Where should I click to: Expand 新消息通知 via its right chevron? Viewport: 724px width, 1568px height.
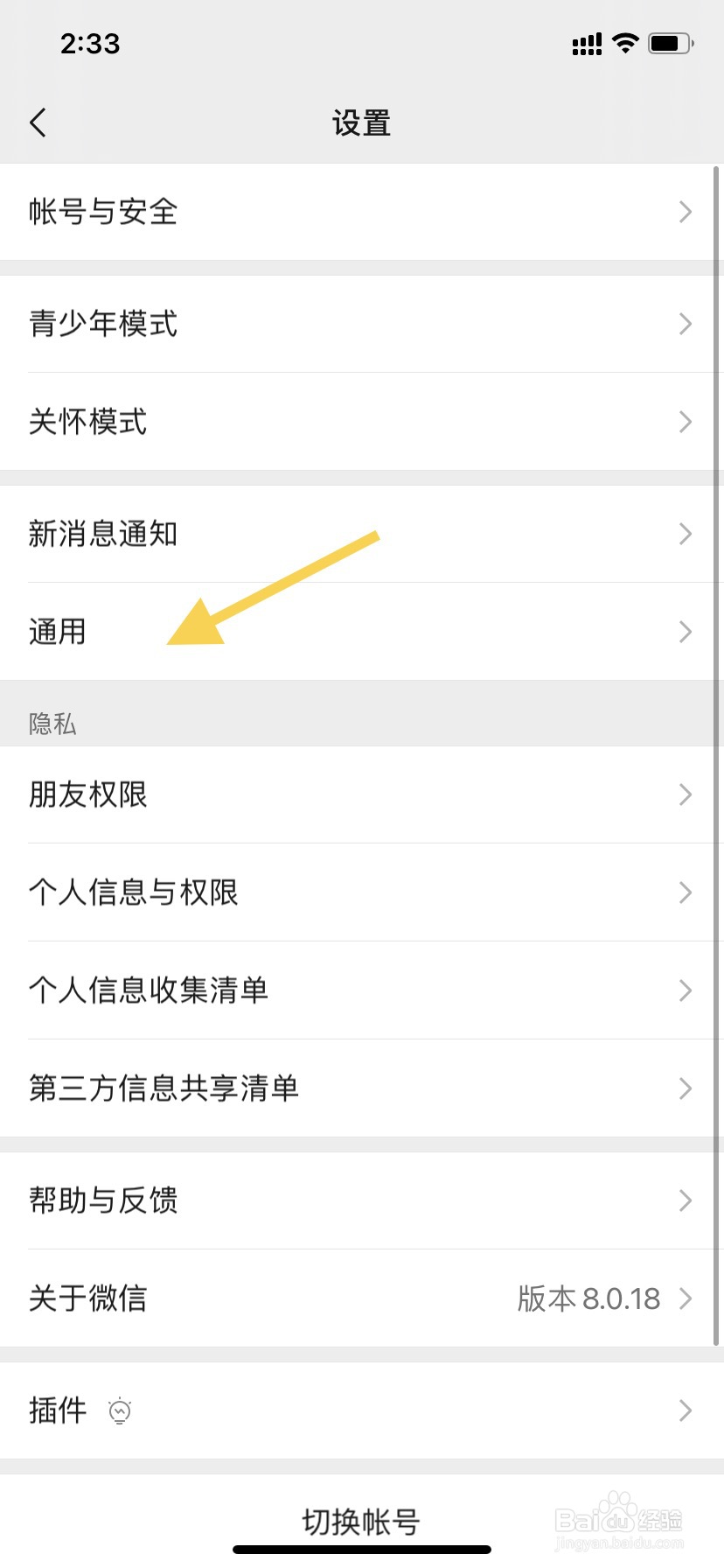click(686, 534)
